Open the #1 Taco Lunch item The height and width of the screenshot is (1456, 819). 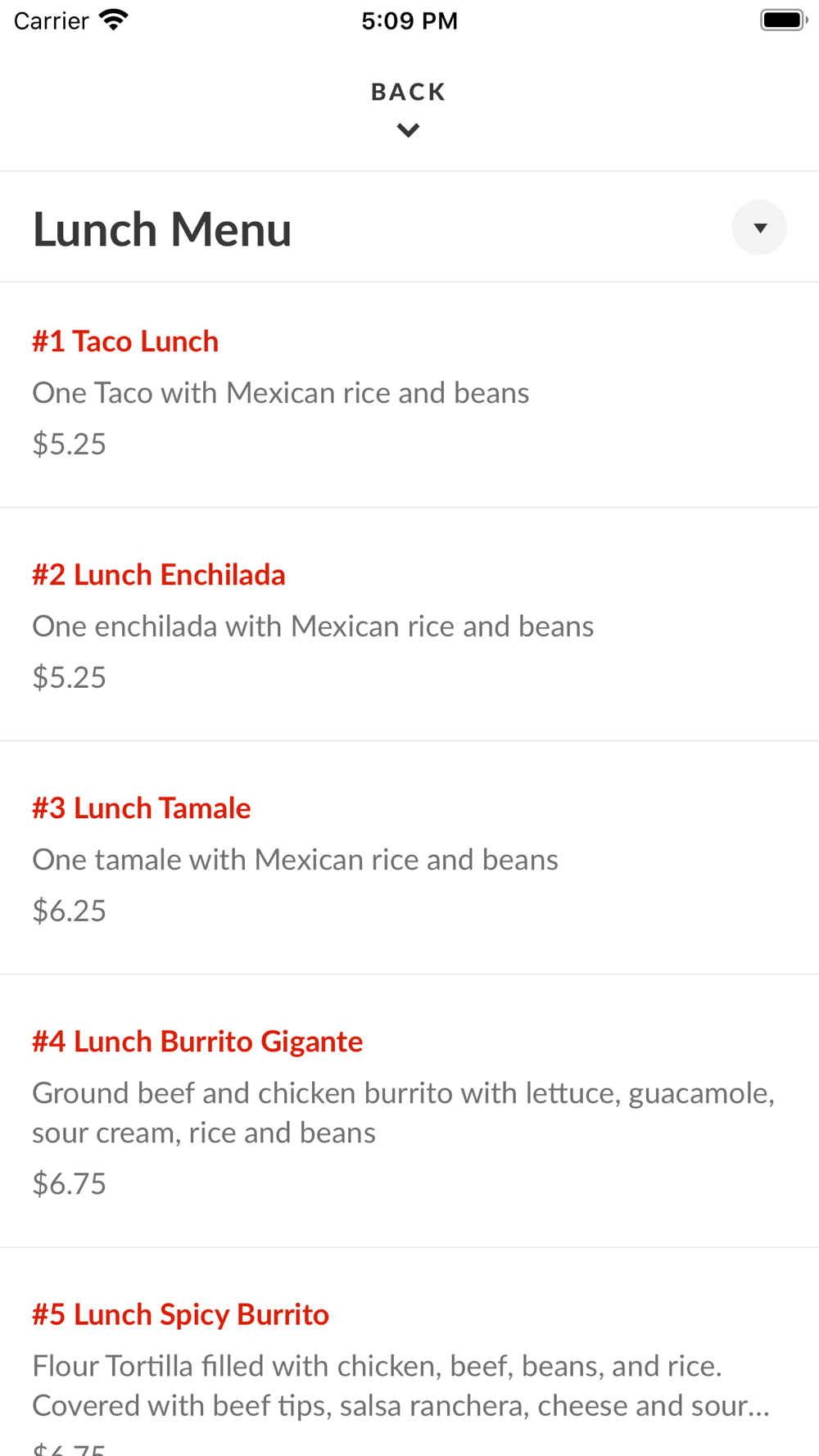pos(409,395)
